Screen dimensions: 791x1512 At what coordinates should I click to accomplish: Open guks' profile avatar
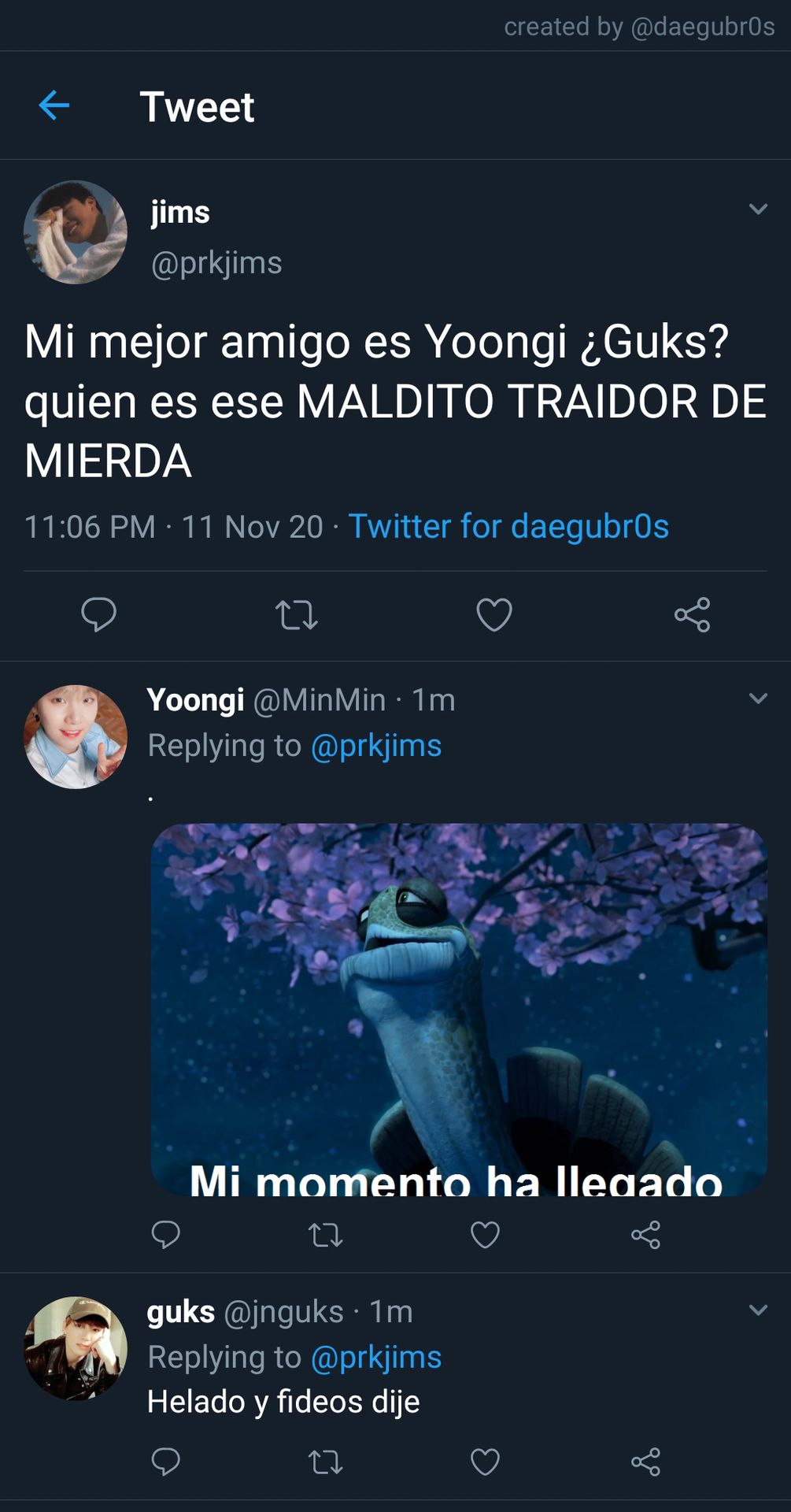pyautogui.click(x=76, y=1348)
